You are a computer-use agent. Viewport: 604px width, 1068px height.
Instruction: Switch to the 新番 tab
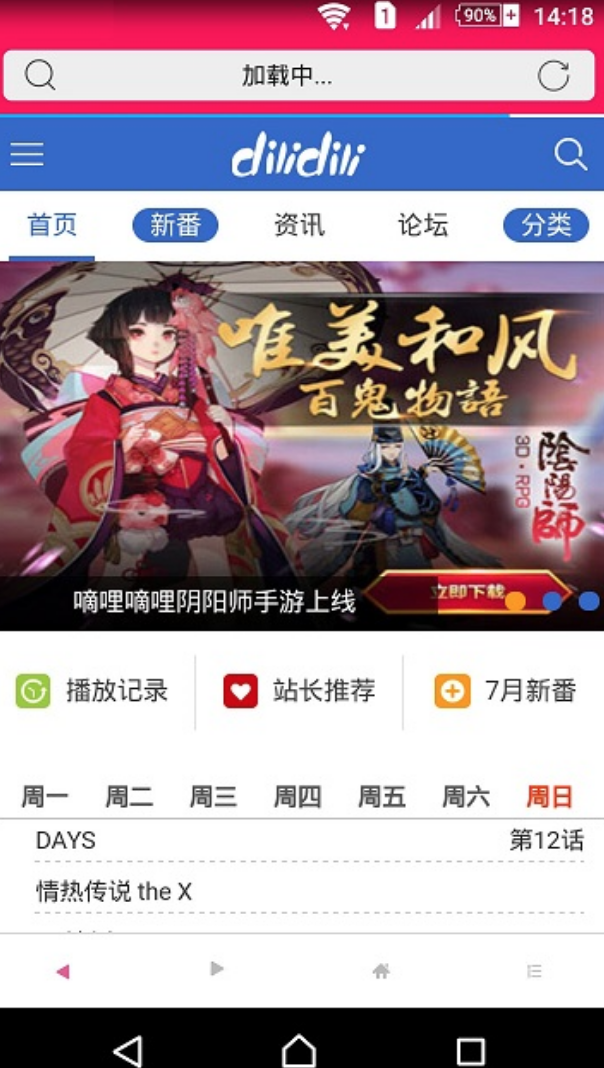coord(175,225)
